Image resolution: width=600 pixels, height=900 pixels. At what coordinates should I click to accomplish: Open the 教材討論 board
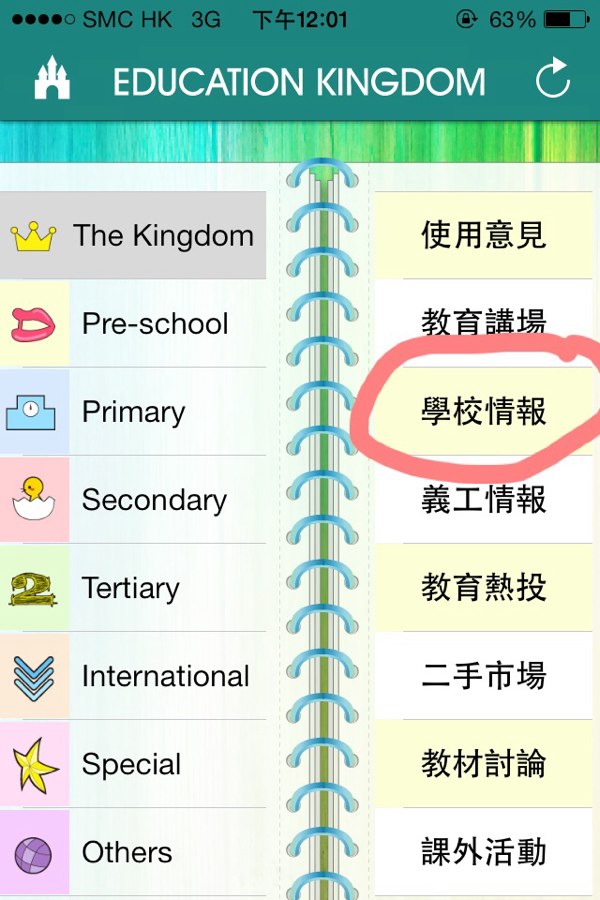click(x=484, y=764)
